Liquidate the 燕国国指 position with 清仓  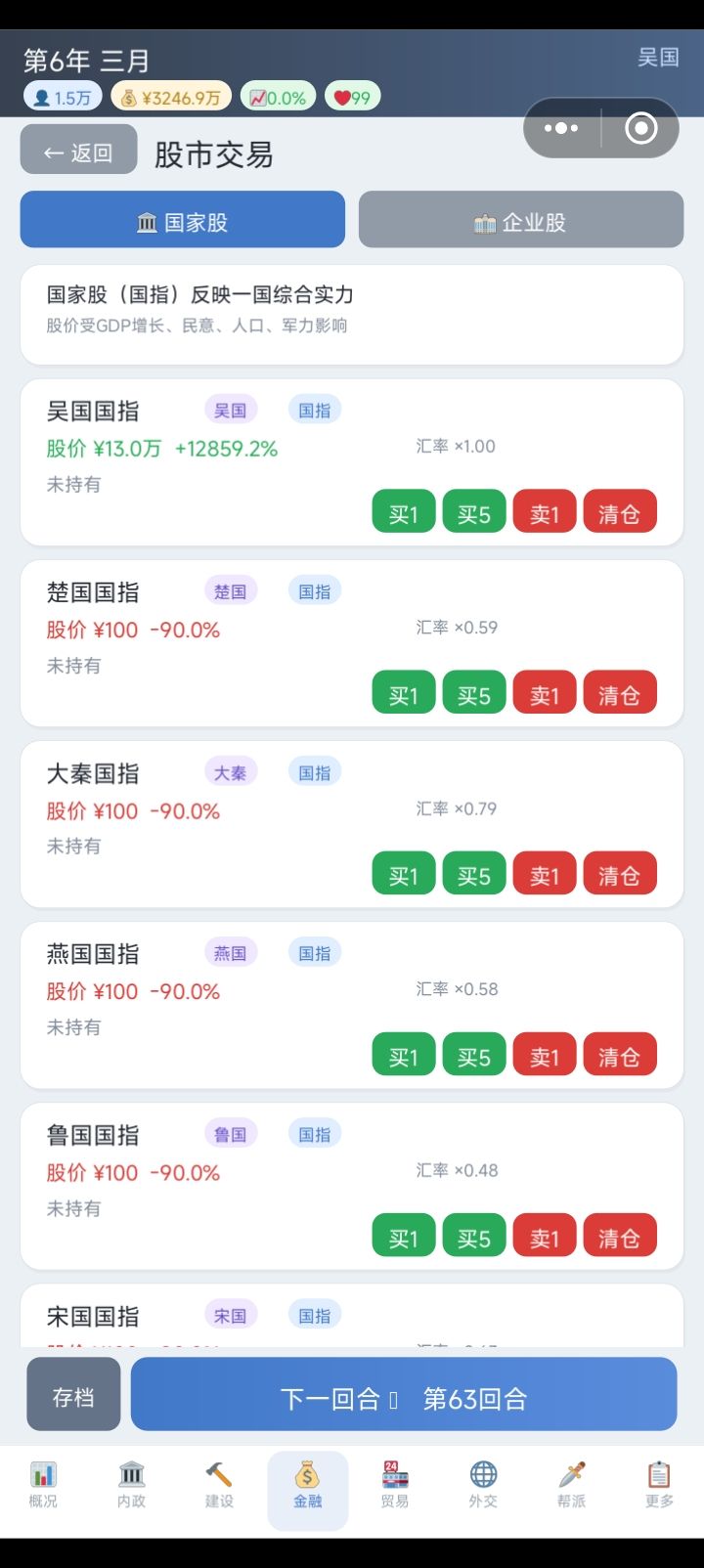[619, 1057]
